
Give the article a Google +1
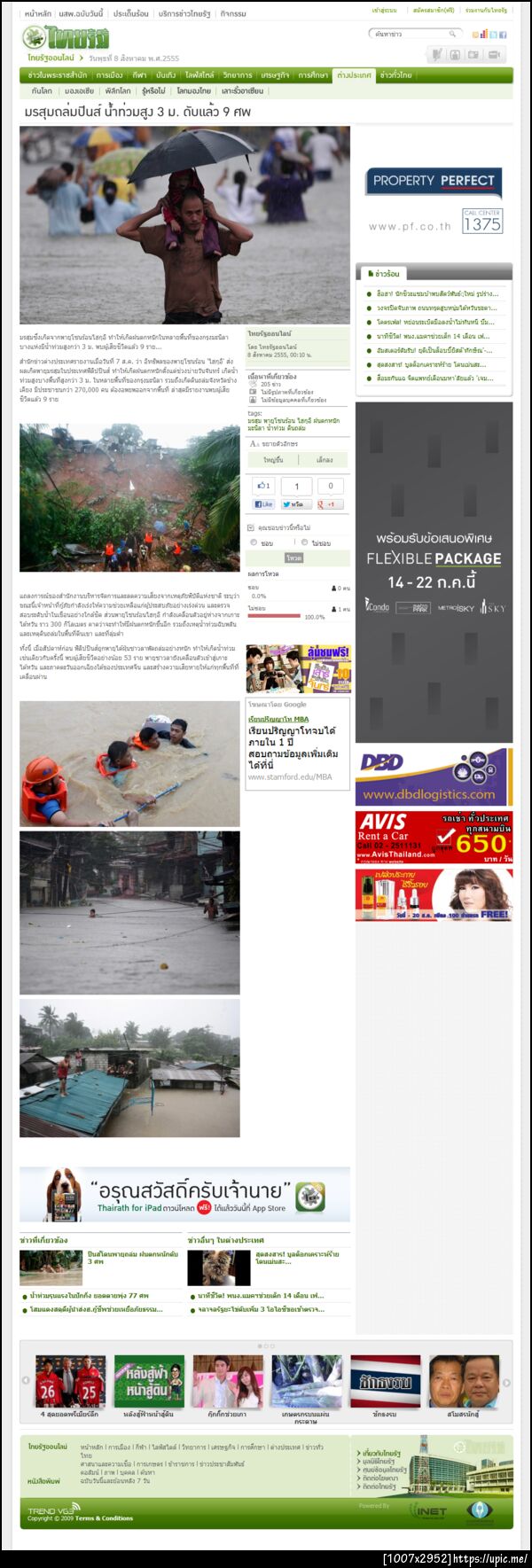click(x=329, y=503)
